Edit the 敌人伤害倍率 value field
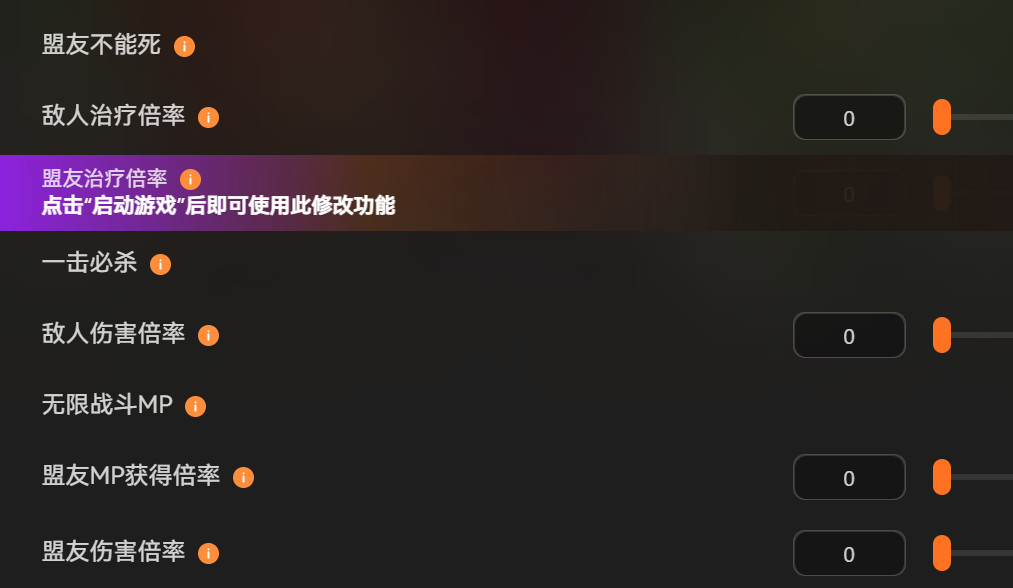This screenshot has height=588, width=1013. click(849, 336)
